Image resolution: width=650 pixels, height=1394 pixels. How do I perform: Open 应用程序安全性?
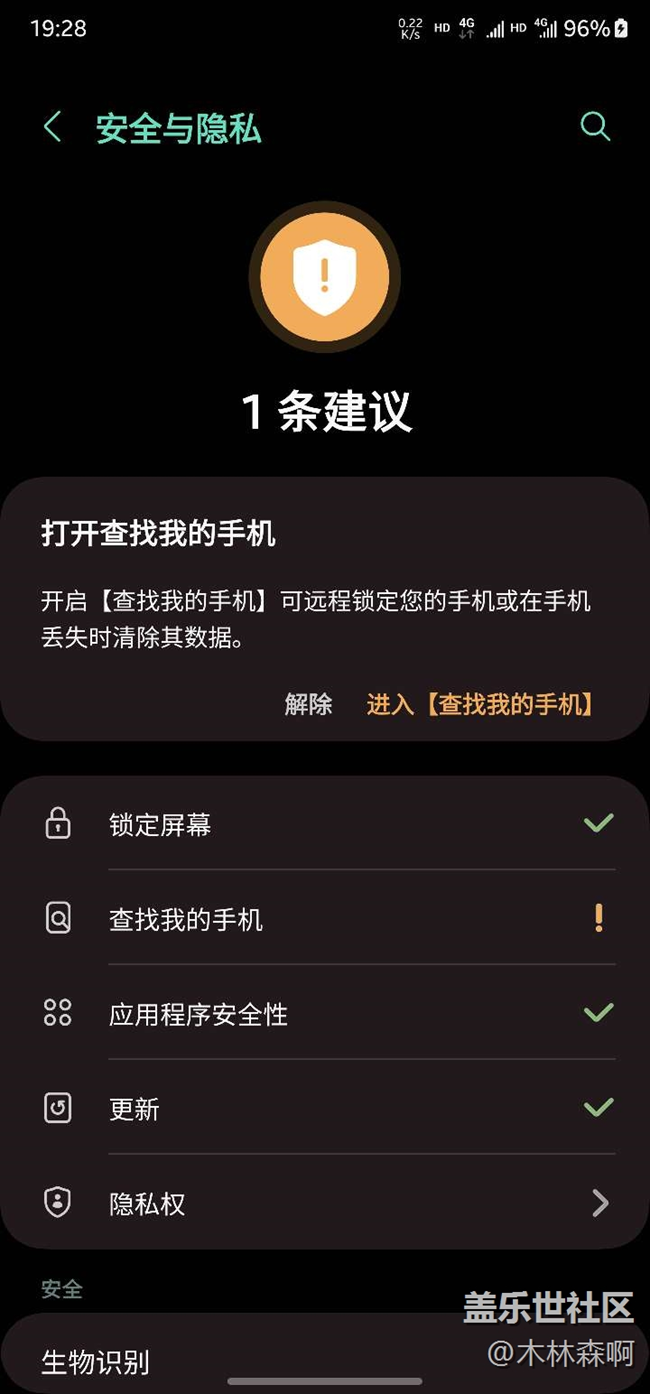325,1013
